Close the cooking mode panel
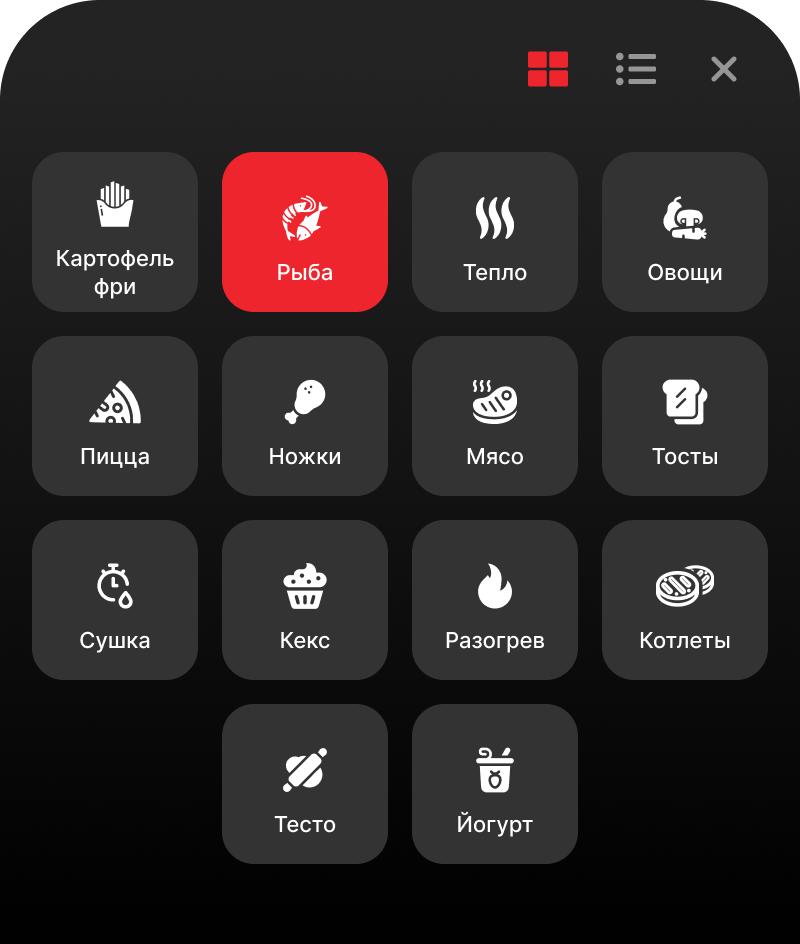This screenshot has width=800, height=944. tap(723, 69)
